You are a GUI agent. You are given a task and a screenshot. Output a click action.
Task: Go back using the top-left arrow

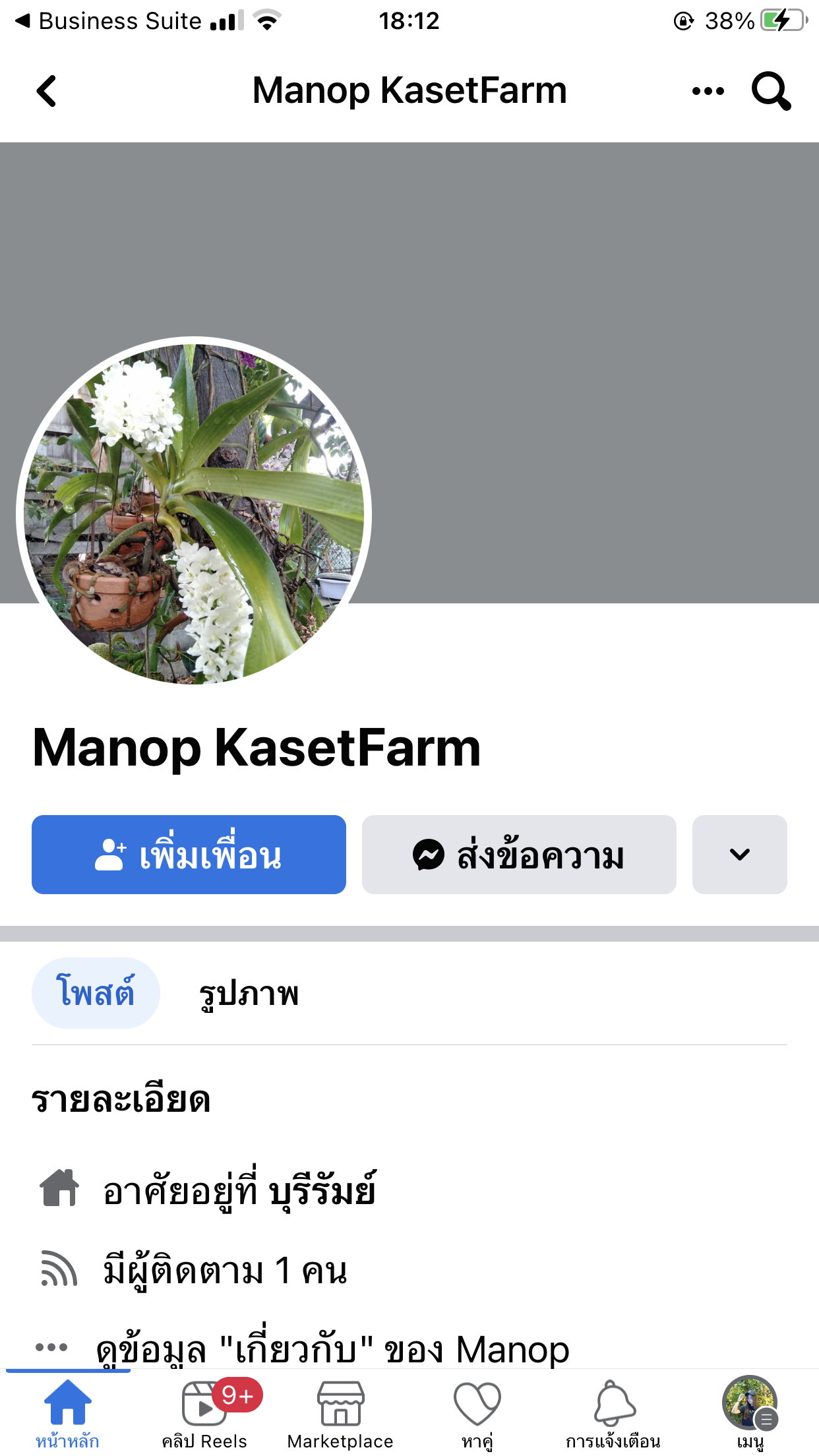[x=46, y=91]
